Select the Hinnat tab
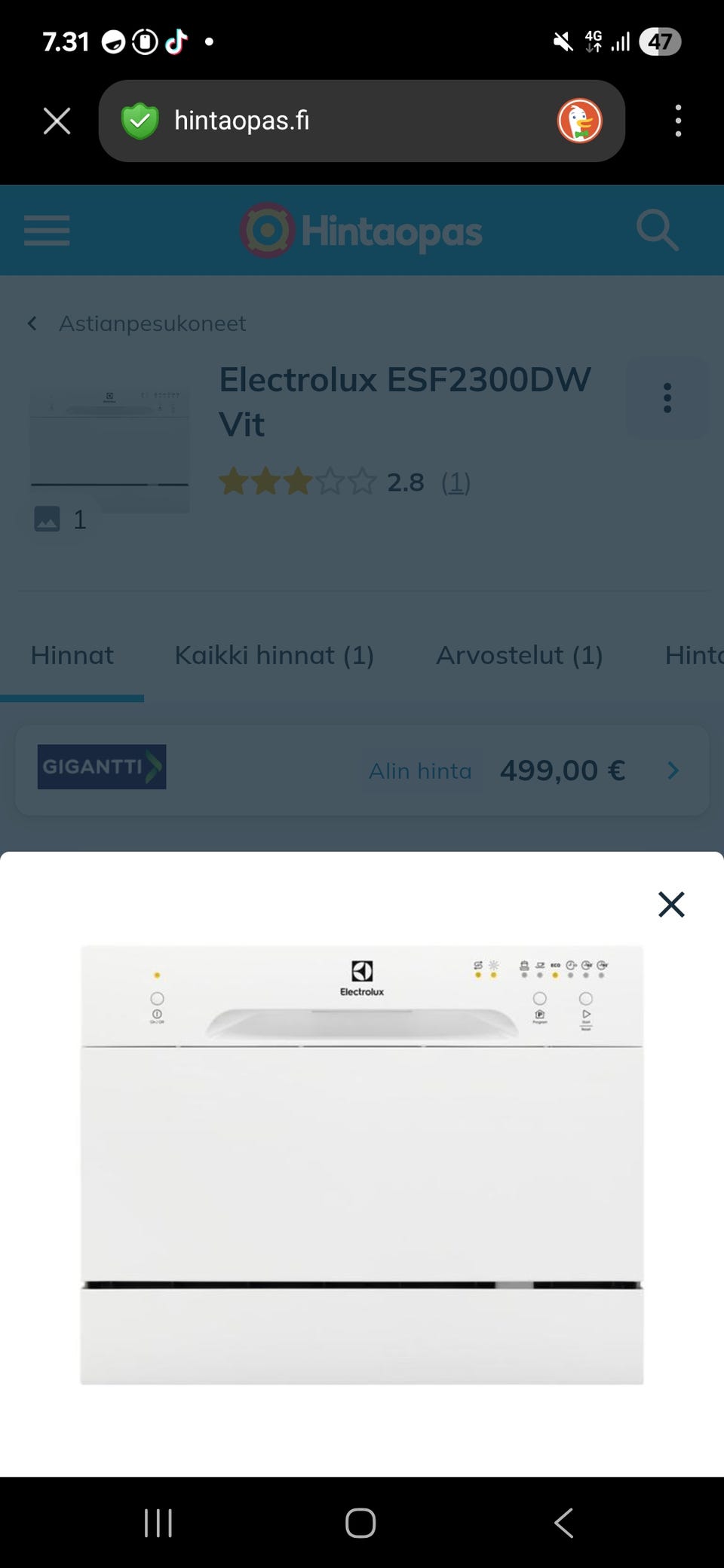 [x=72, y=656]
